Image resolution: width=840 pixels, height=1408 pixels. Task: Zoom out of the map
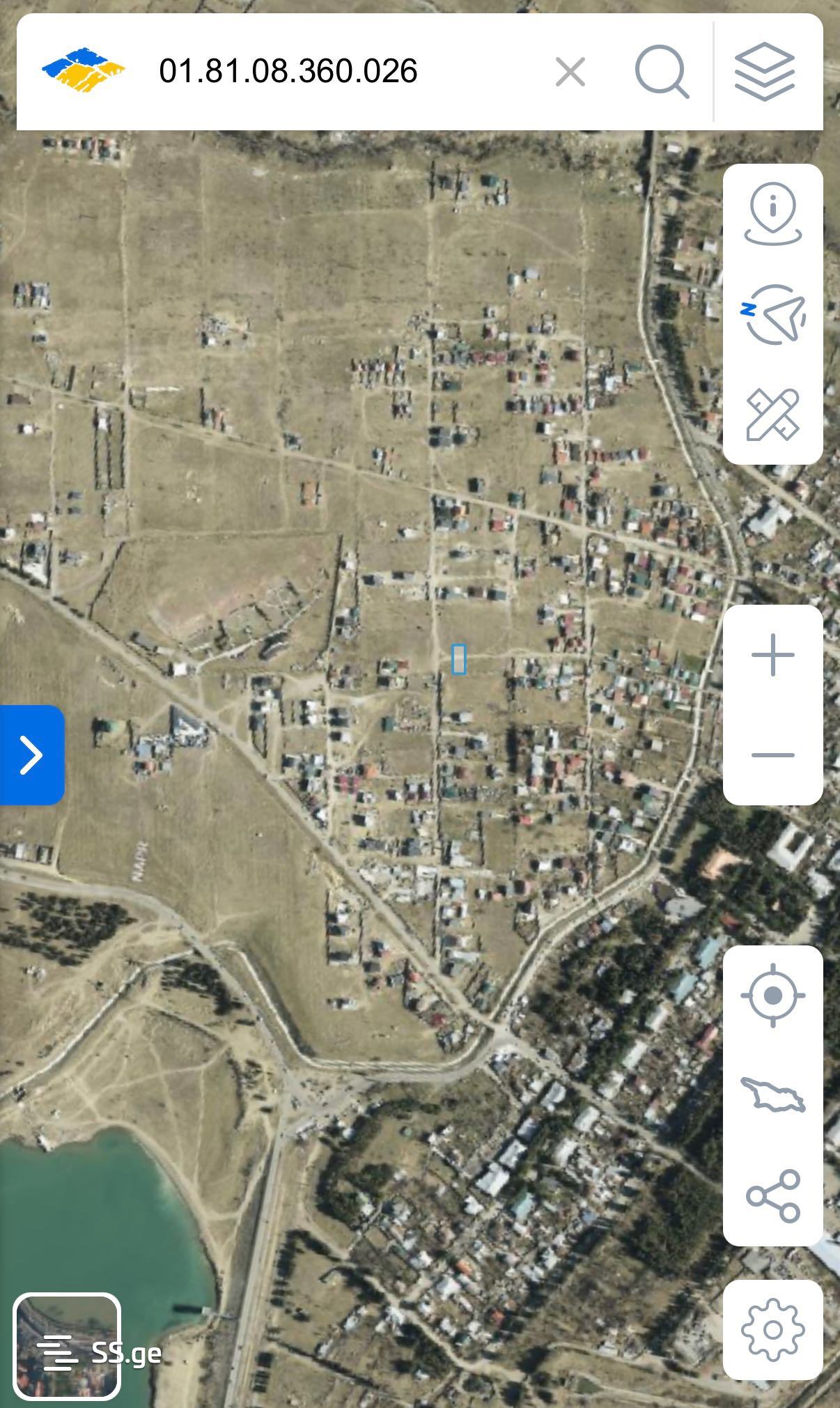[772, 755]
